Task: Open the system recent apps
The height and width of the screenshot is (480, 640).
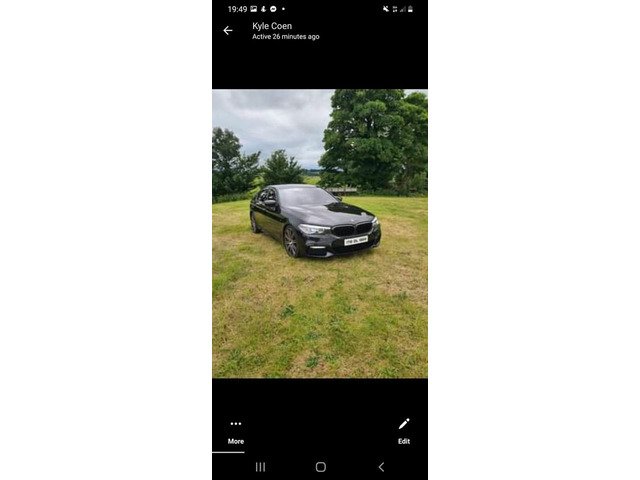Action: click(260, 467)
